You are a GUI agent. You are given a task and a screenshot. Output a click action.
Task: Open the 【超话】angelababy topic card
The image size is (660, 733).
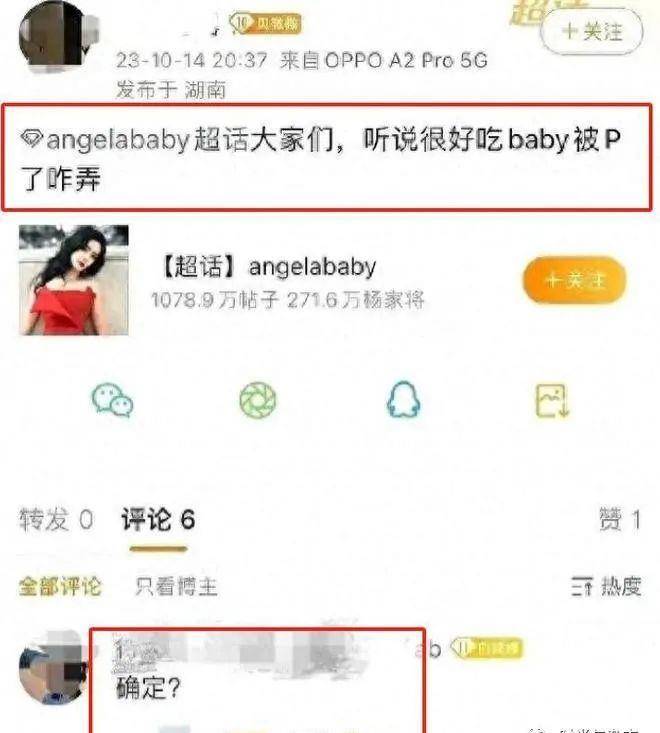coord(267,267)
